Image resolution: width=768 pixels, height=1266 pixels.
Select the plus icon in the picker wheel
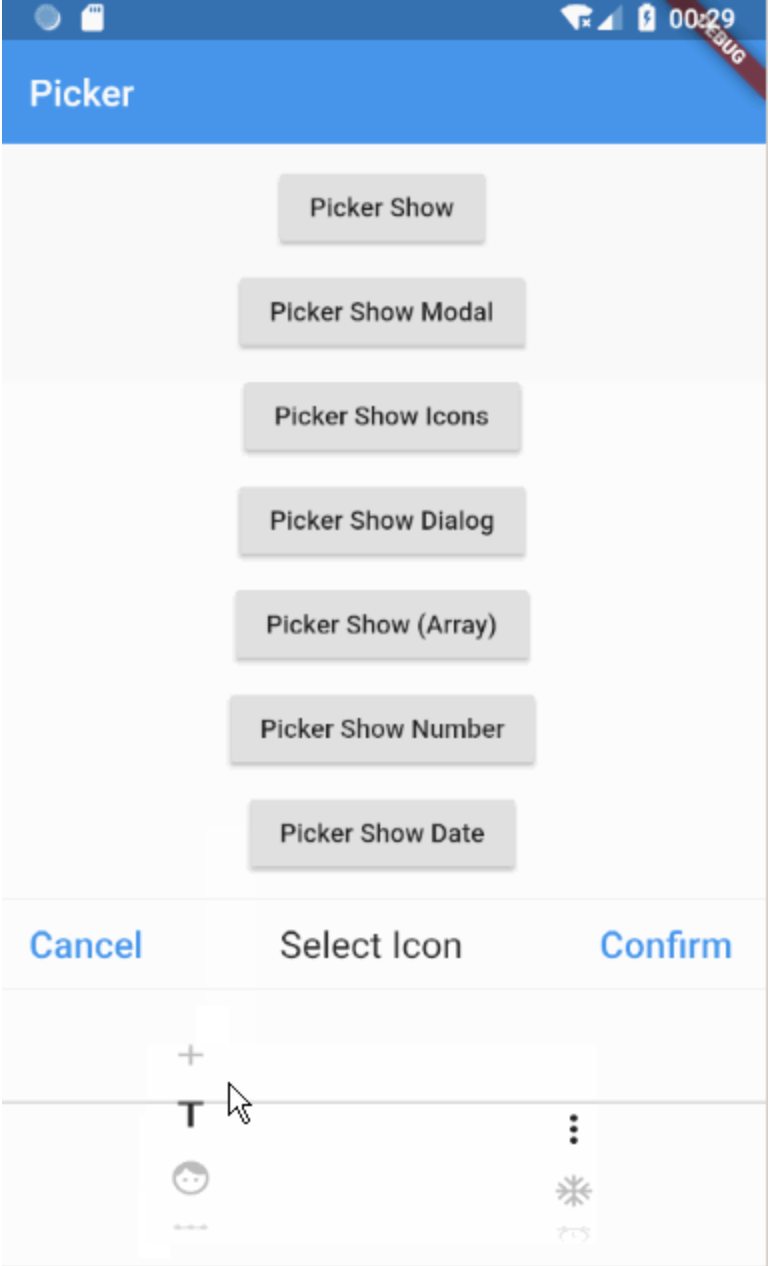click(x=190, y=1053)
